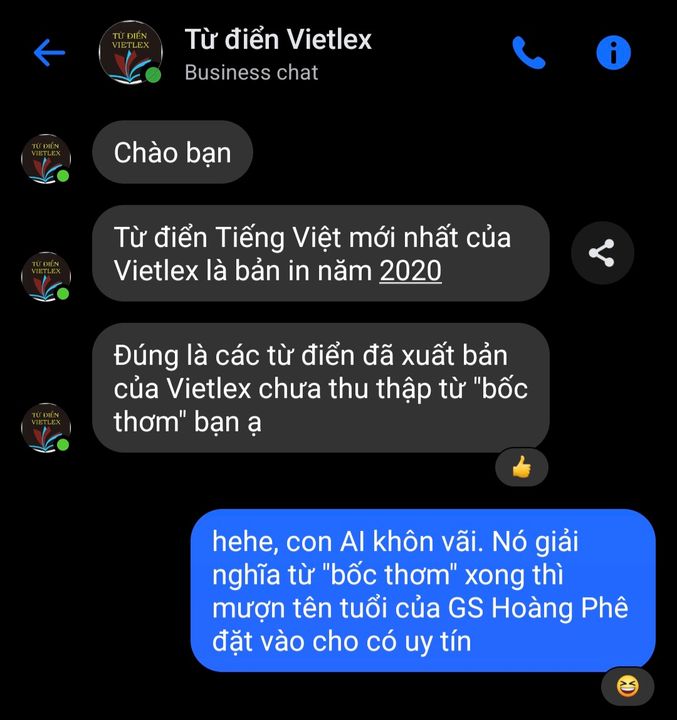View the thumbs-up reaction on Vietlex's message
677x720 pixels.
coord(521,467)
